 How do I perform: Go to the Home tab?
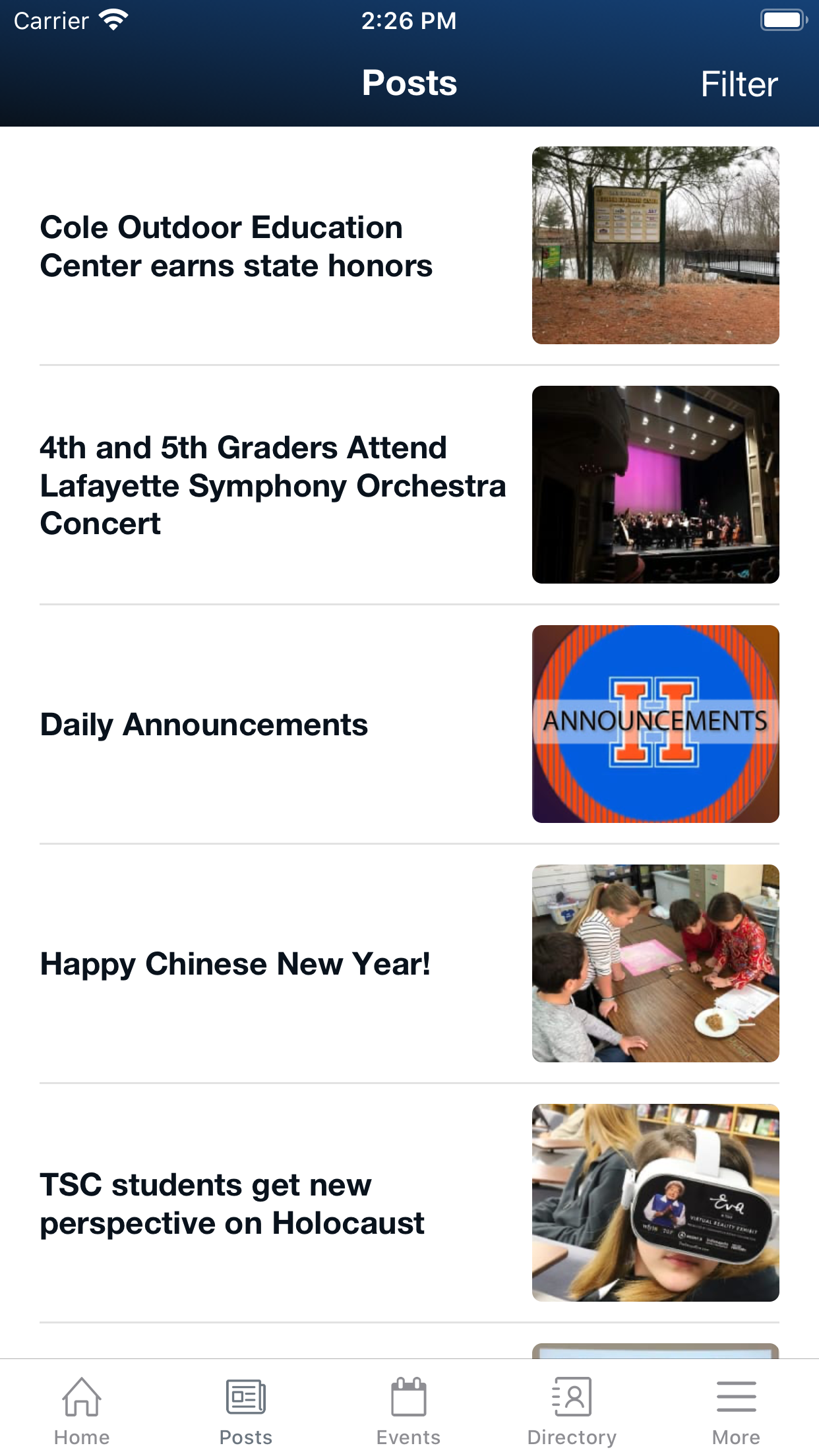pos(82,1410)
